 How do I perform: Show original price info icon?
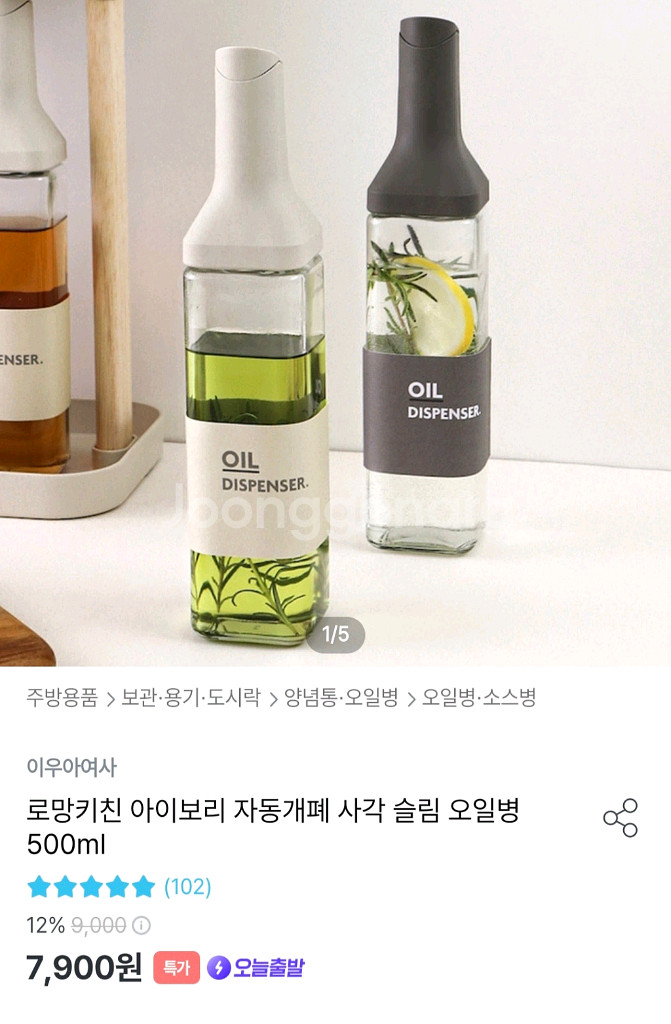click(142, 926)
